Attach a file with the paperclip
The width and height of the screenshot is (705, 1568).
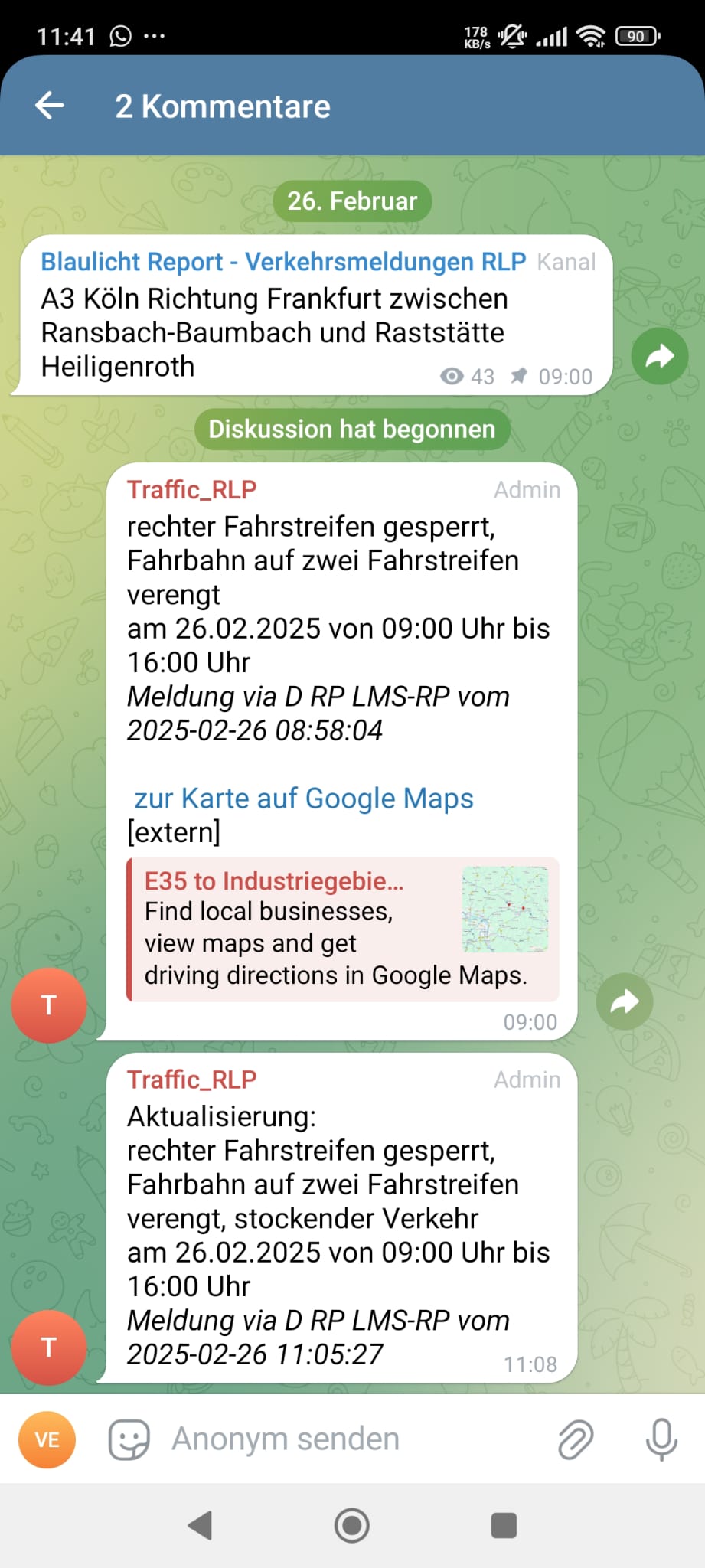[x=576, y=1439]
